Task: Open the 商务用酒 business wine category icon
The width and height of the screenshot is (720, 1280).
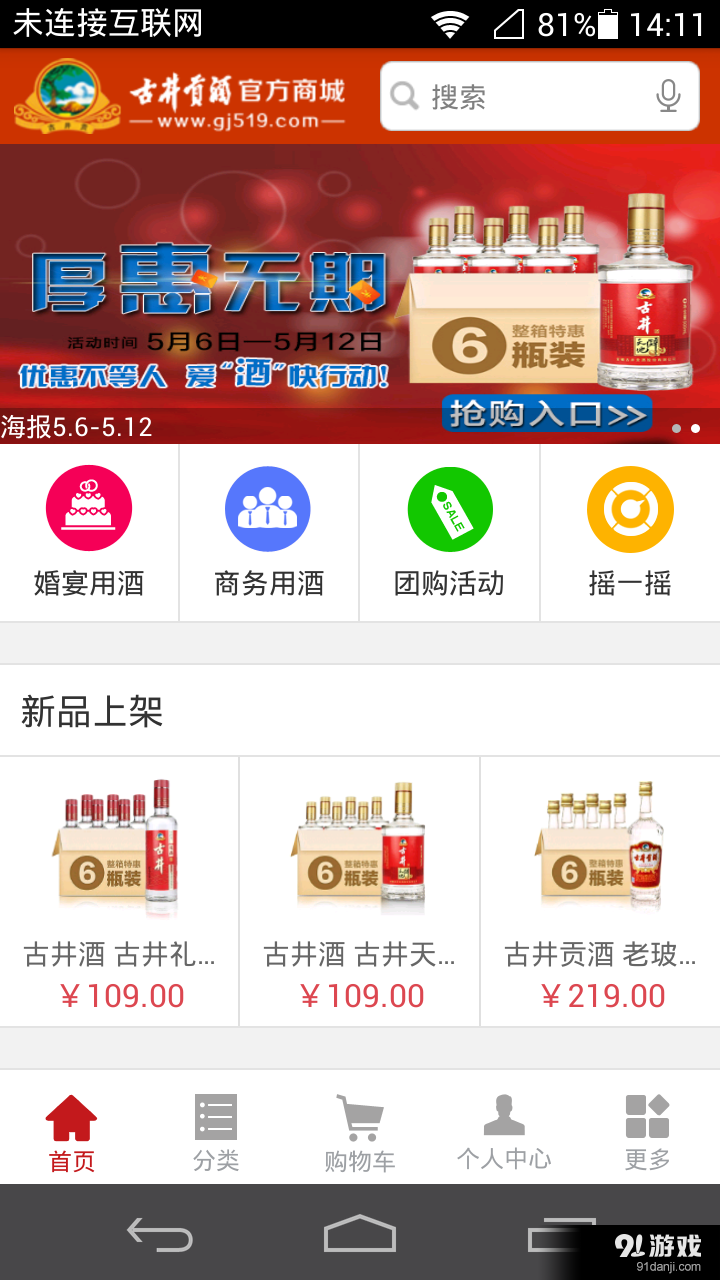Action: pos(269,508)
